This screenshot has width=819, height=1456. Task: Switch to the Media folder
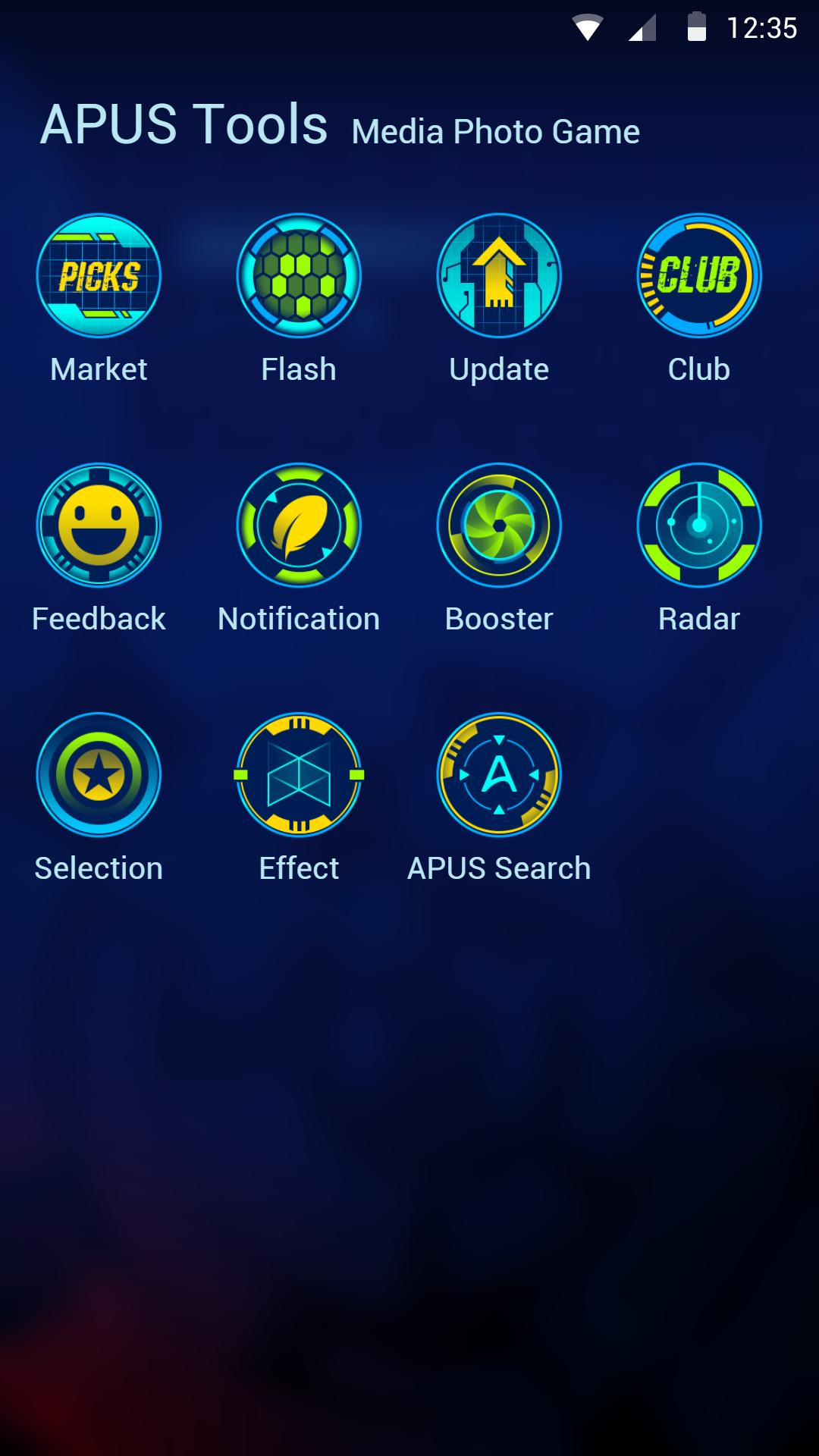tap(397, 132)
